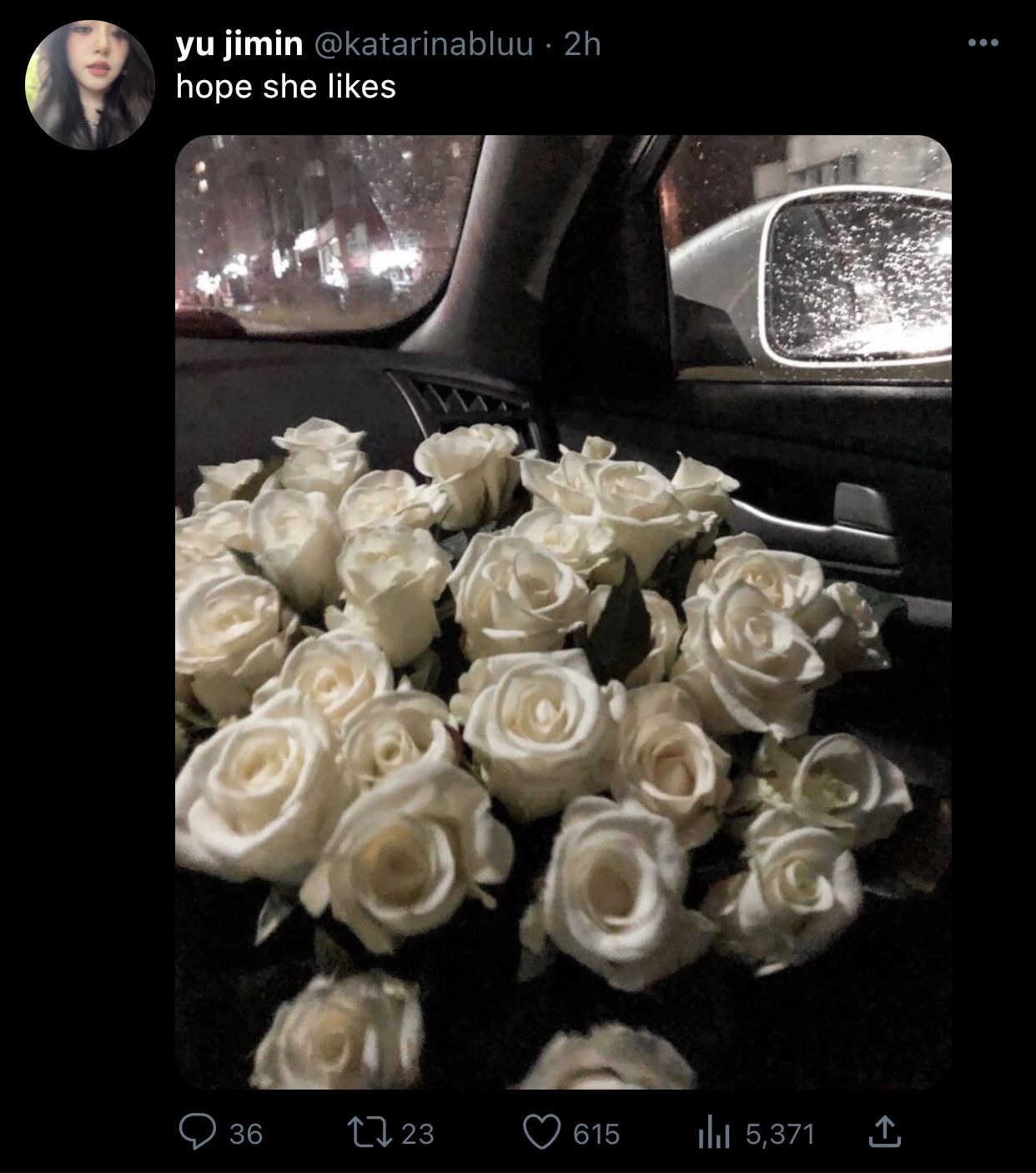This screenshot has height=1173, width=1036.
Task: Share this tweet
Action: tap(884, 1131)
